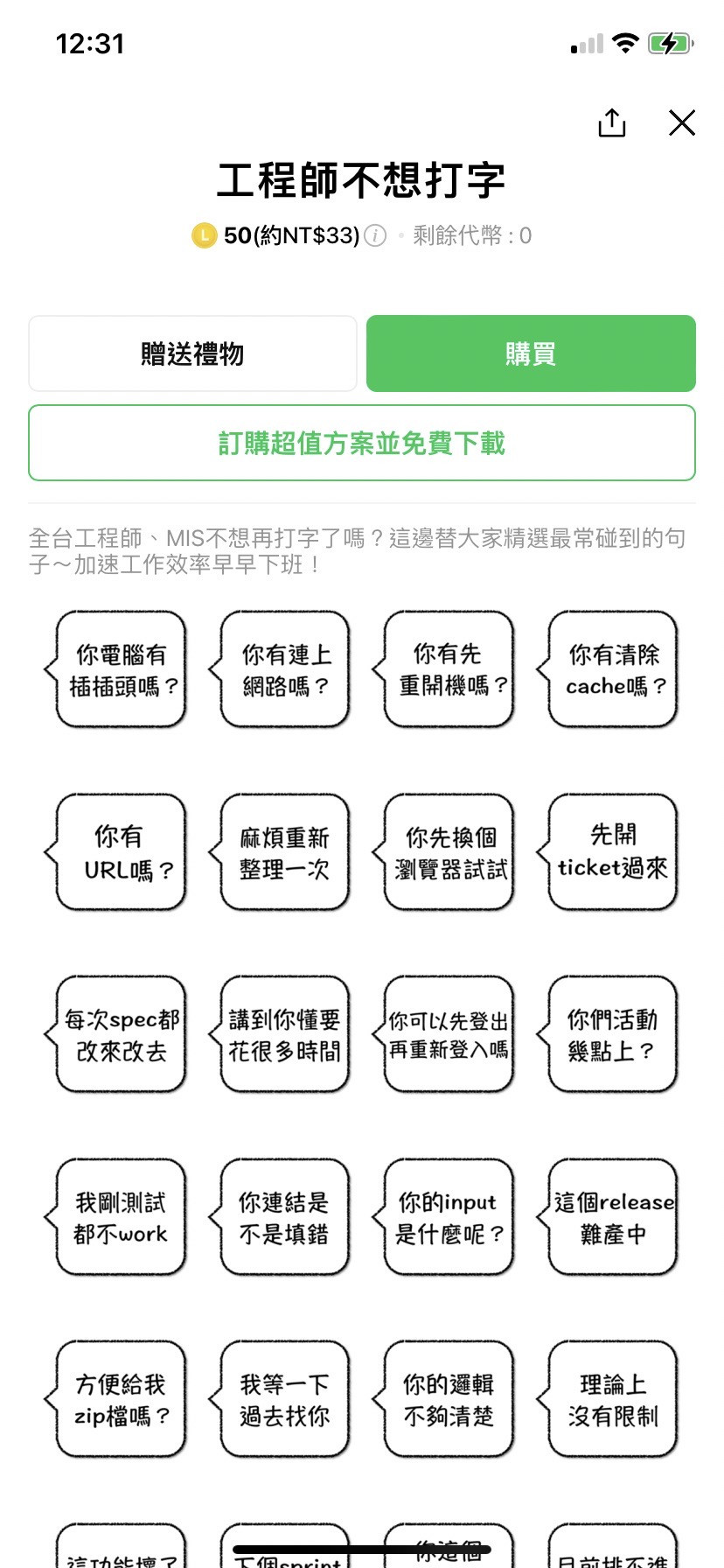Preview the 你有清除cache嗎 sticker

coord(612,670)
